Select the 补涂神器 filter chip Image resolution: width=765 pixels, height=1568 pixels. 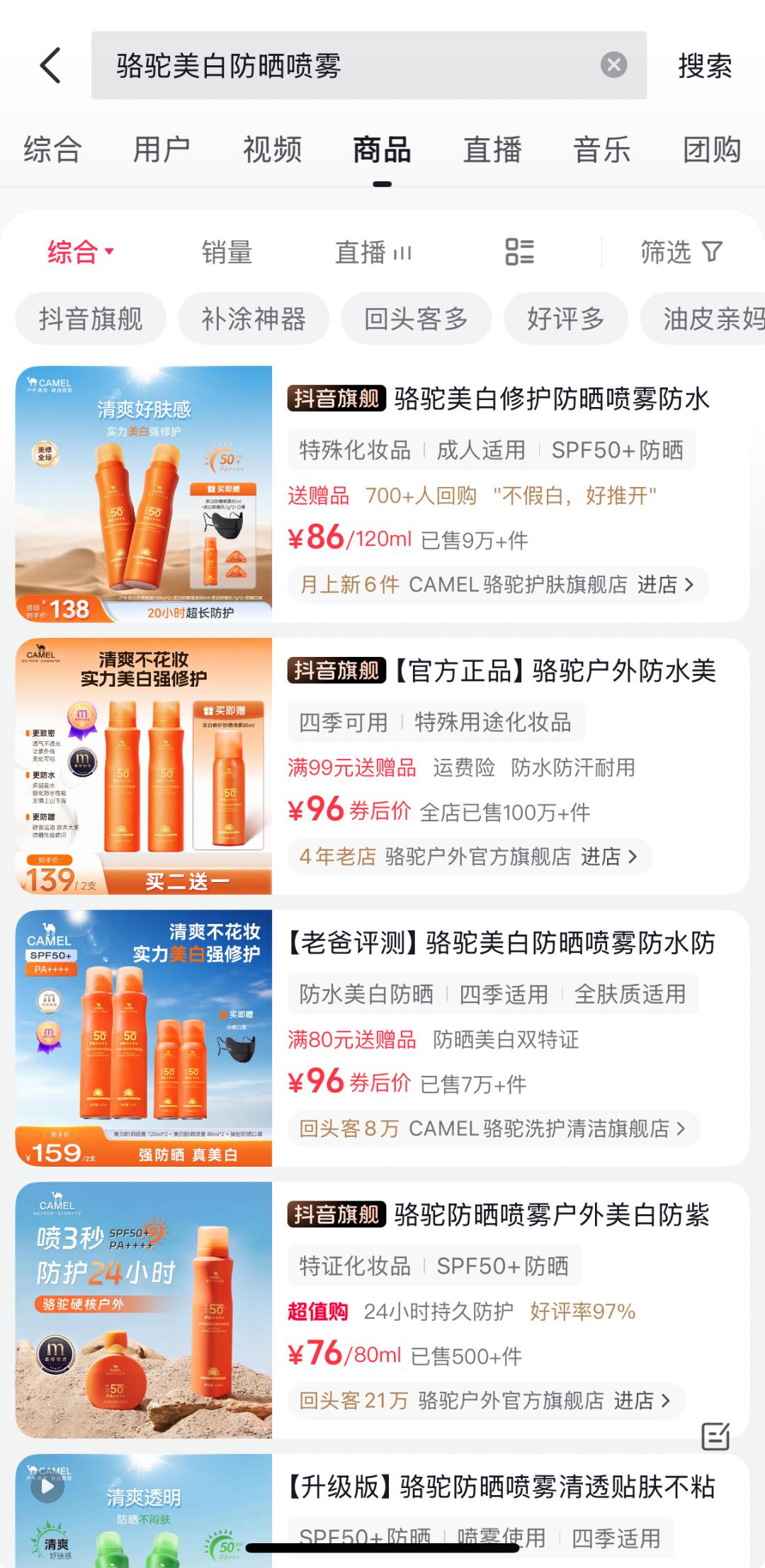254,319
